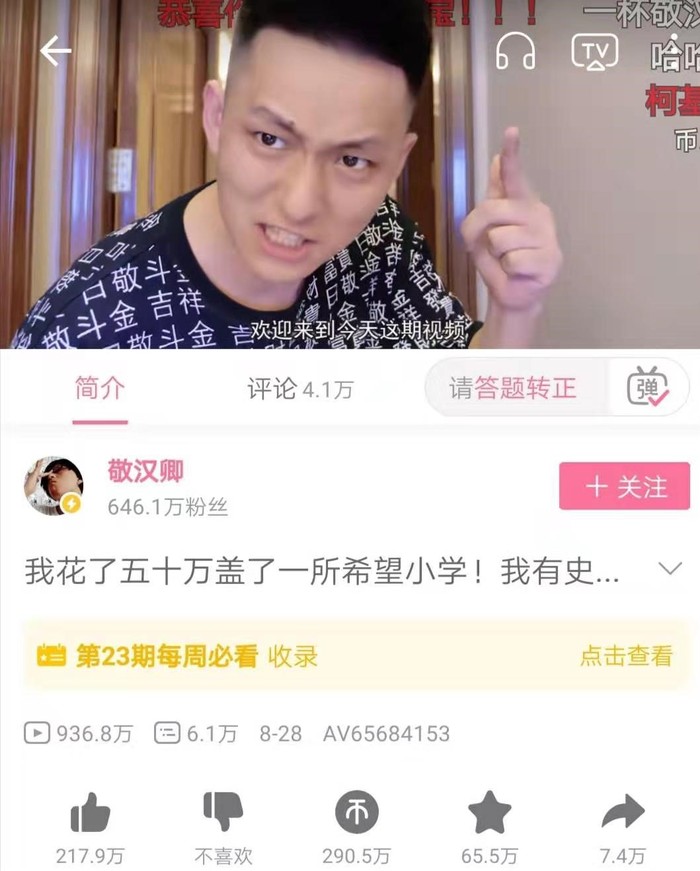Toggle the 弹 danmaku switch
The height and width of the screenshot is (871, 700).
[x=648, y=388]
